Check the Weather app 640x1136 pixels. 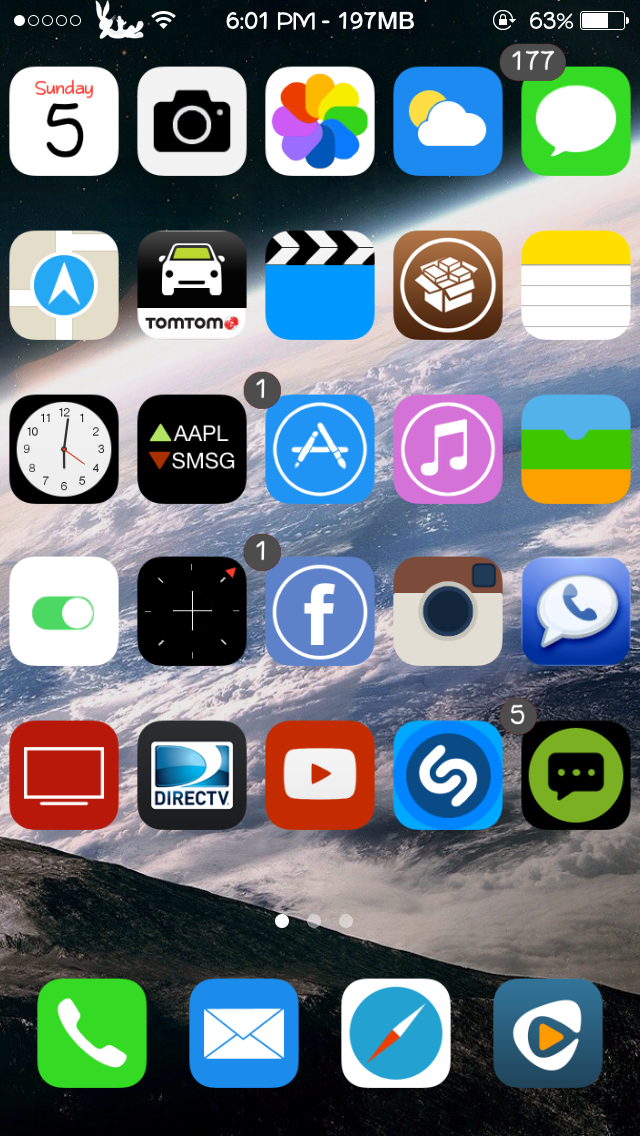[448, 121]
